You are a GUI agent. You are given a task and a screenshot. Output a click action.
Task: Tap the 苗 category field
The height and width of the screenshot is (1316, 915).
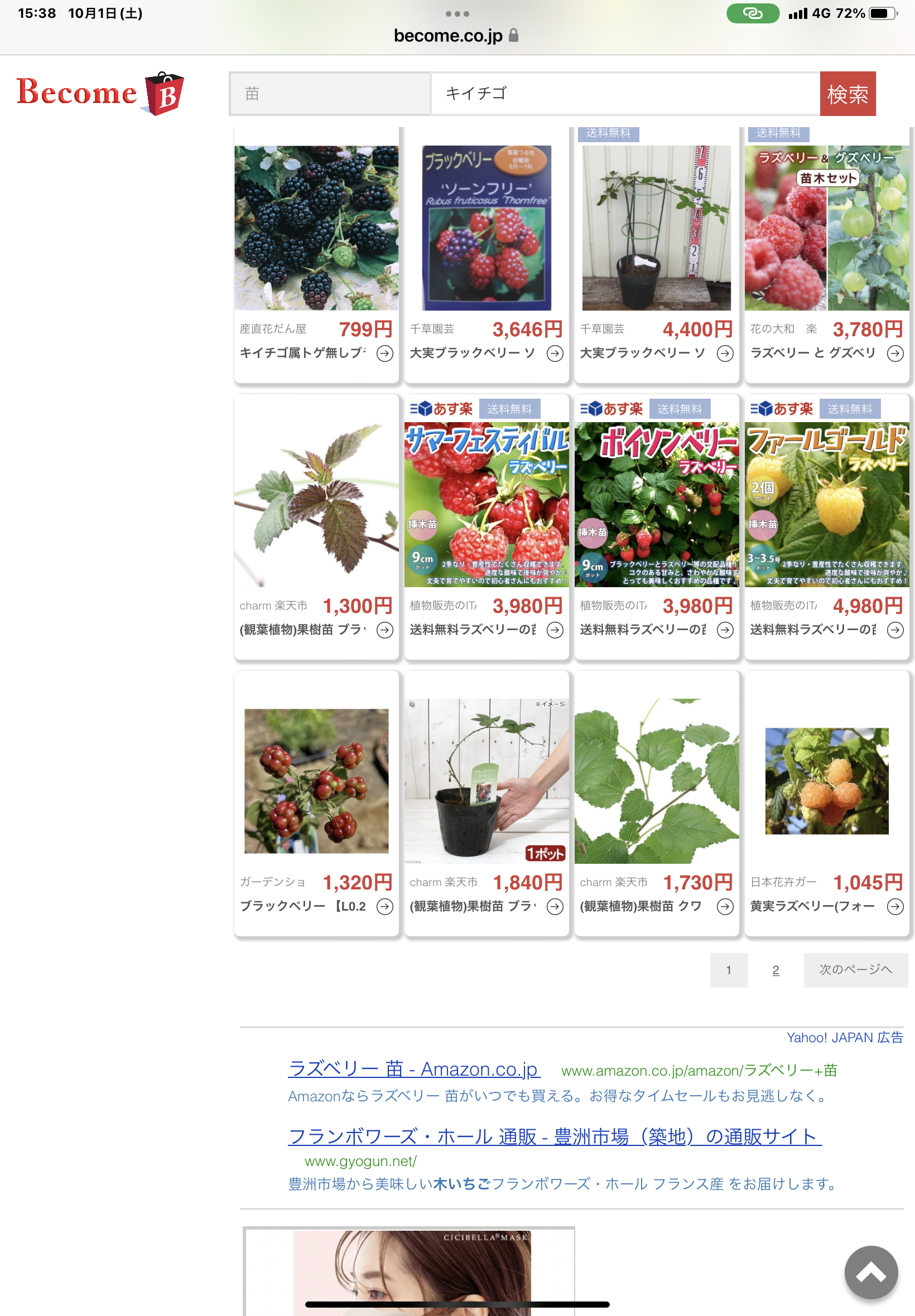[x=330, y=94]
